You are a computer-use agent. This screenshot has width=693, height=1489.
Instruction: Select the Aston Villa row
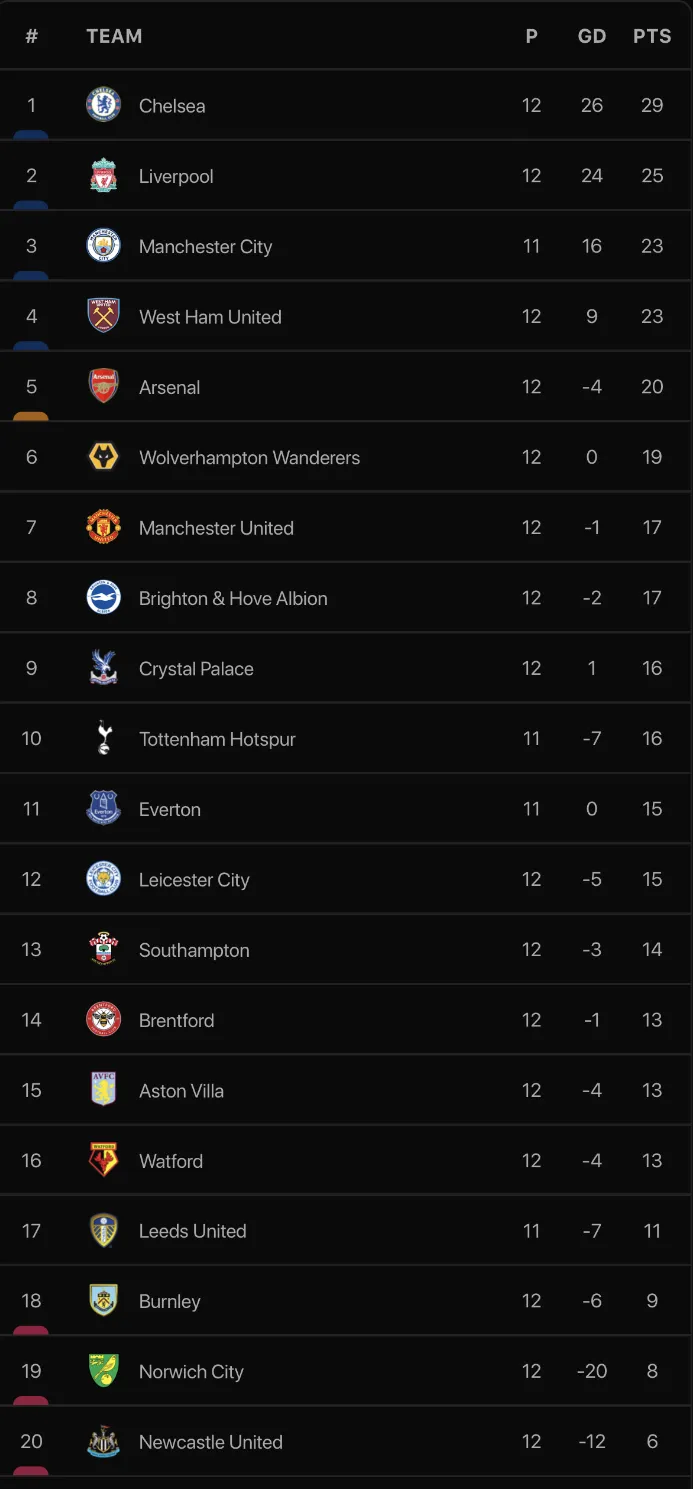click(181, 1091)
